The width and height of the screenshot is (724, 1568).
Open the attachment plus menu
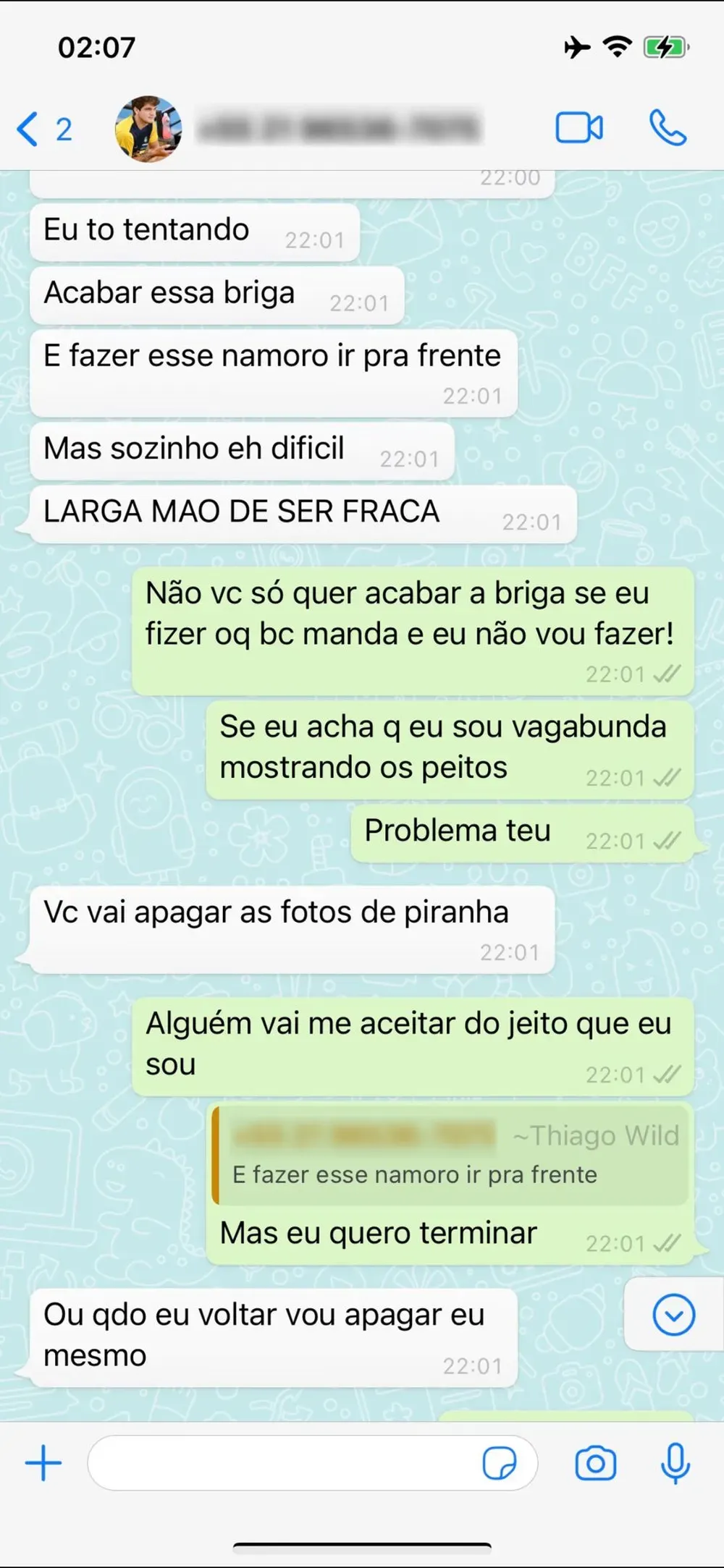(x=43, y=1463)
